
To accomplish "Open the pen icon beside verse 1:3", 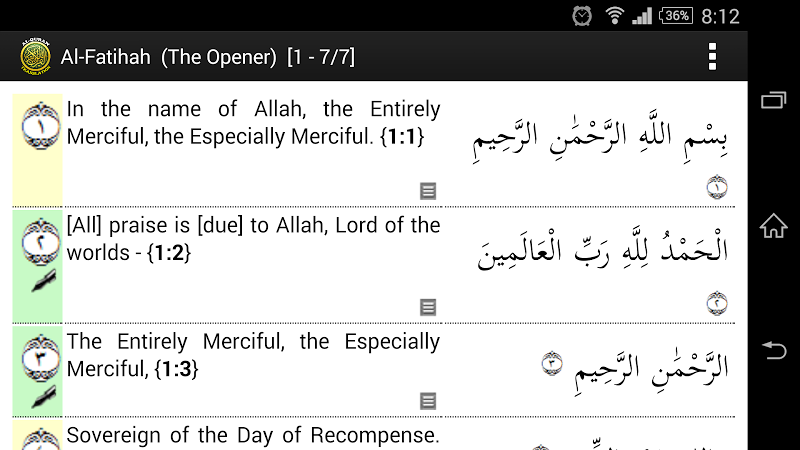I will (x=40, y=395).
